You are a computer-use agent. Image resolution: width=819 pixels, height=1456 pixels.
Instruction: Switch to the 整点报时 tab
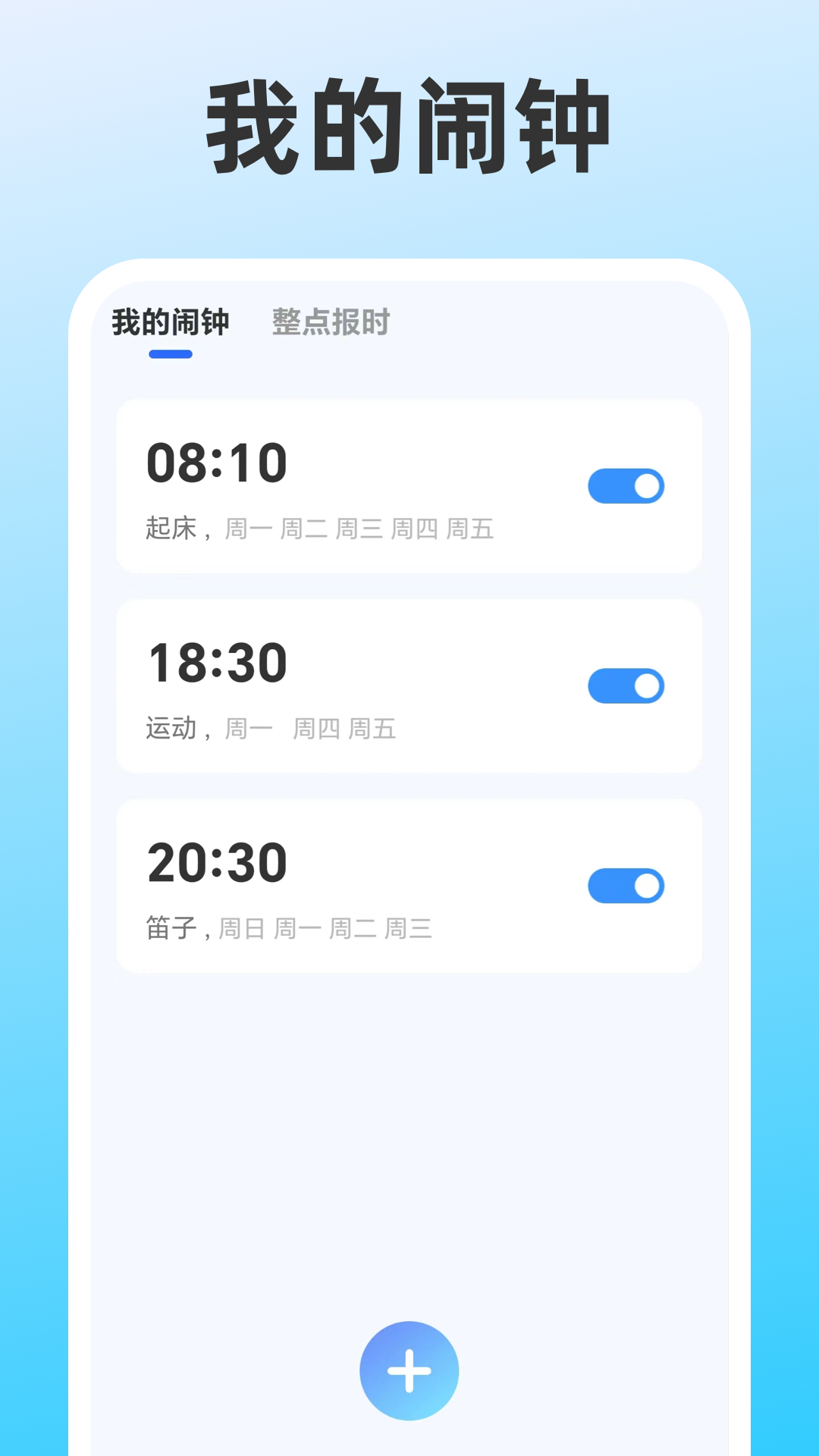pyautogui.click(x=328, y=322)
